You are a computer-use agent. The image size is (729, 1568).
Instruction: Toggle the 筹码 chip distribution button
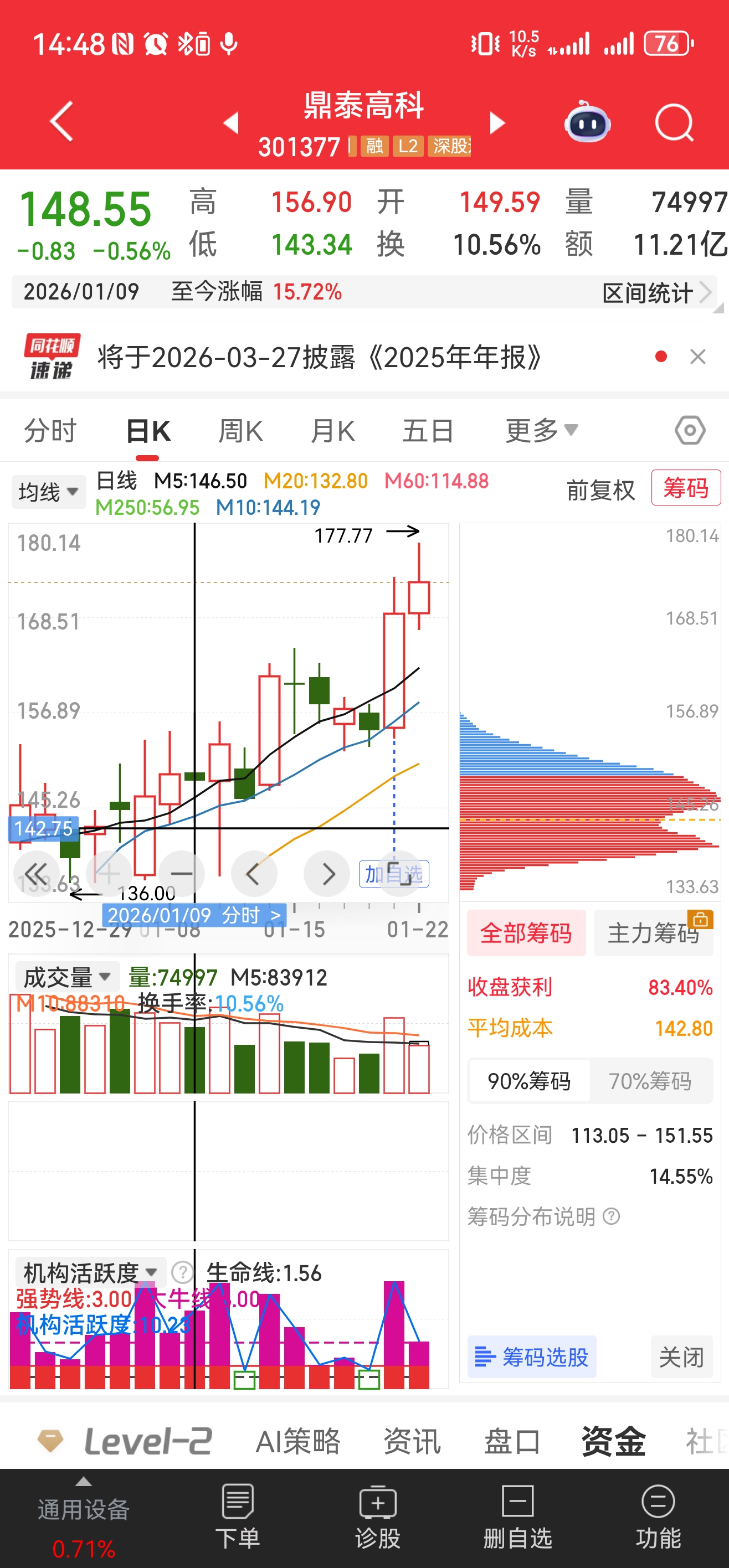click(x=685, y=488)
